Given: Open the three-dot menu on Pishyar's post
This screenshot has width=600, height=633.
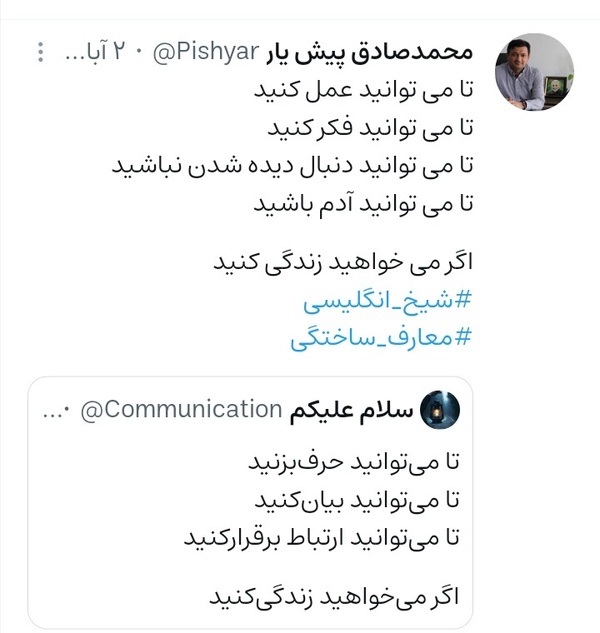Looking at the screenshot, I should click(40, 52).
